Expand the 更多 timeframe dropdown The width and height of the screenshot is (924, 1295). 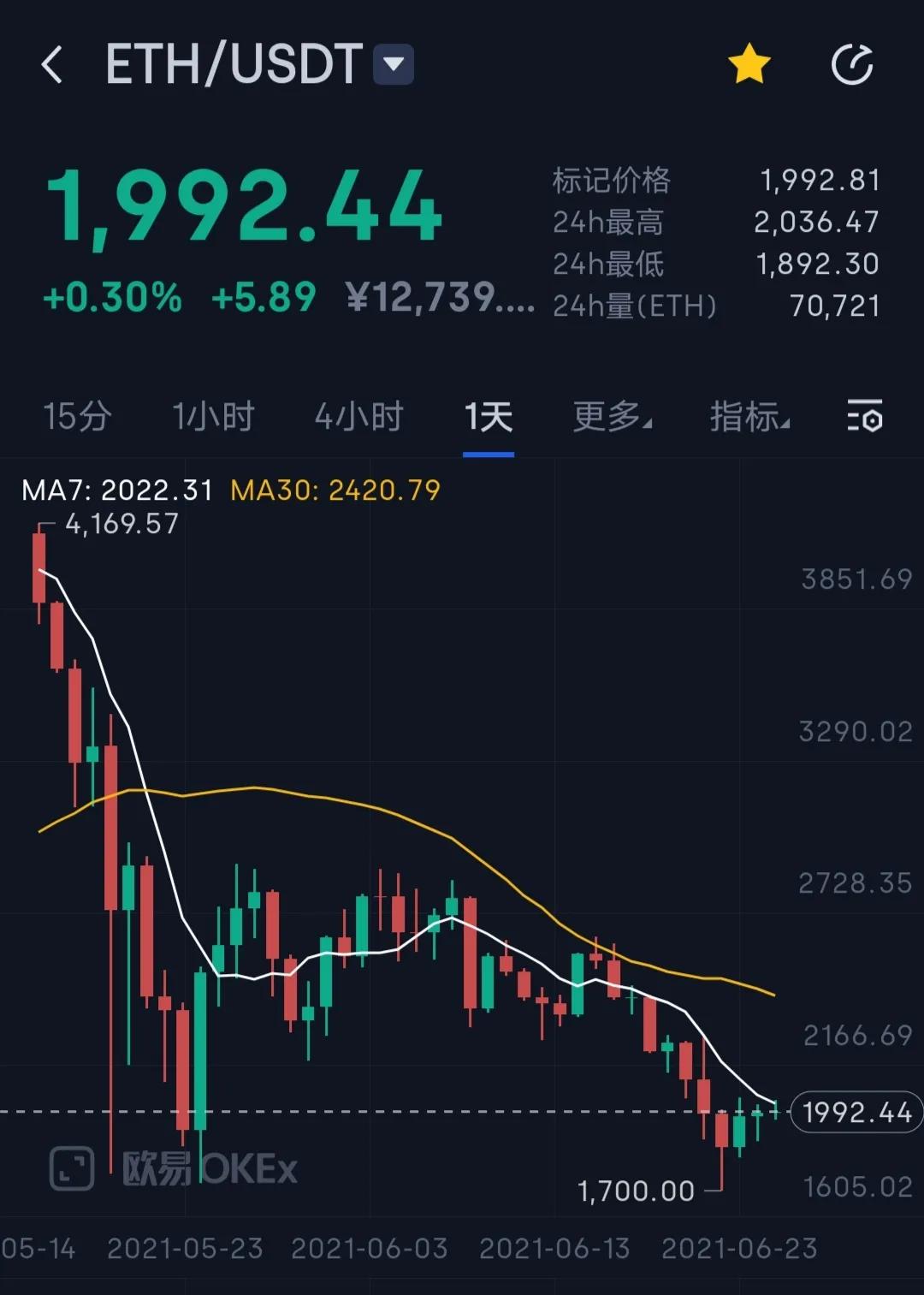pyautogui.click(x=609, y=417)
